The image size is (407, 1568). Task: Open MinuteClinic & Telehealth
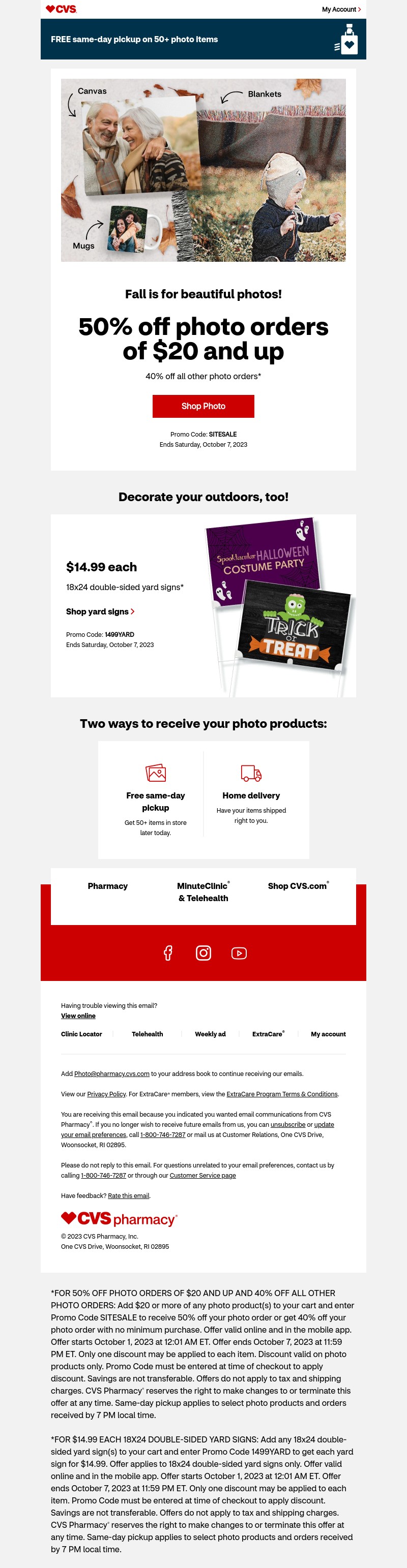click(x=203, y=891)
